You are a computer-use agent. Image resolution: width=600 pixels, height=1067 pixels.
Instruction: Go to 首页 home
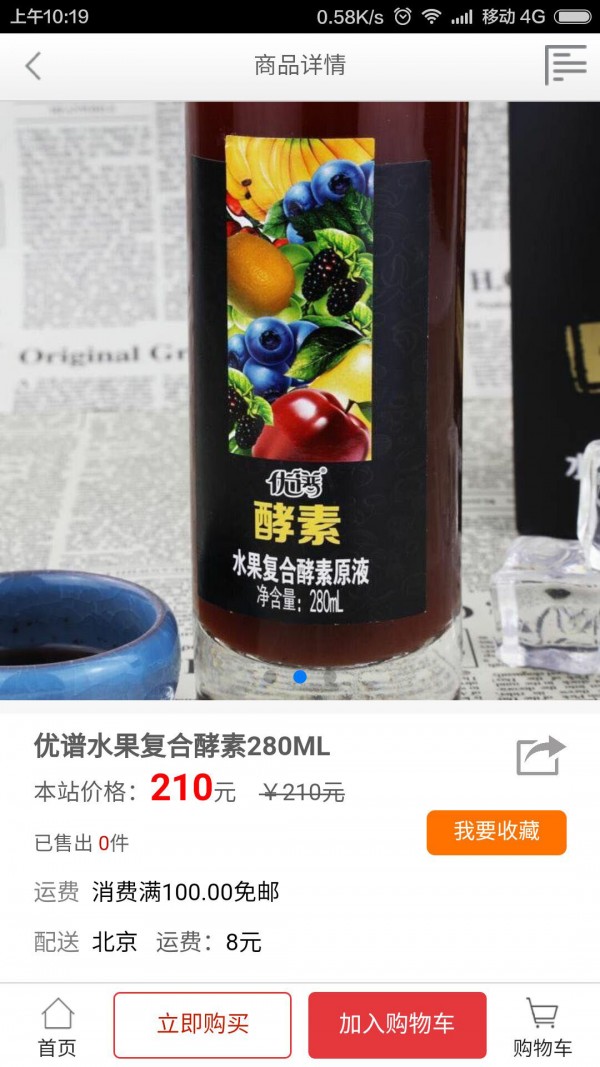click(x=57, y=1027)
